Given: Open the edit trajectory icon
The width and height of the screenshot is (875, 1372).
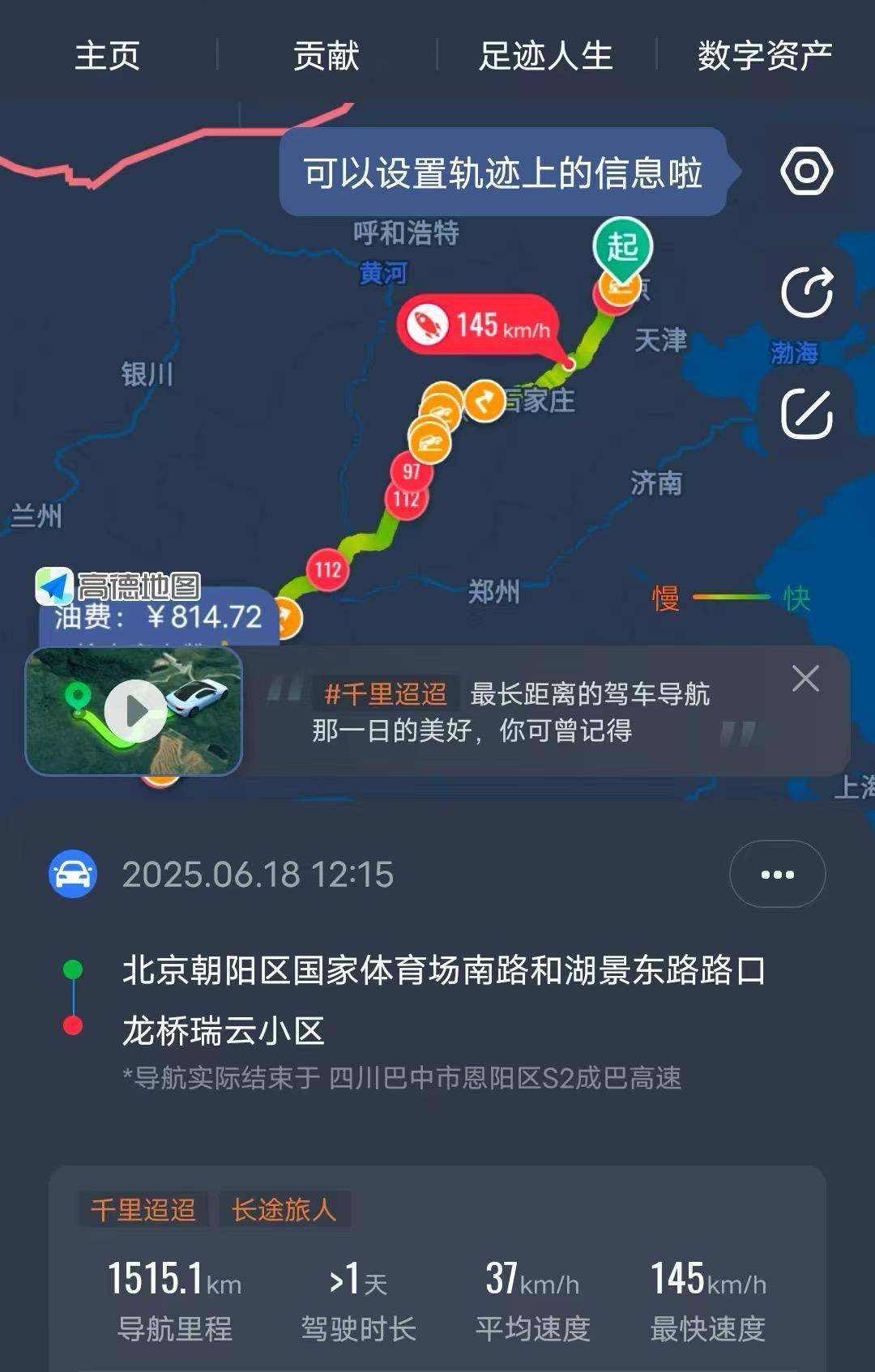Looking at the screenshot, I should (808, 415).
